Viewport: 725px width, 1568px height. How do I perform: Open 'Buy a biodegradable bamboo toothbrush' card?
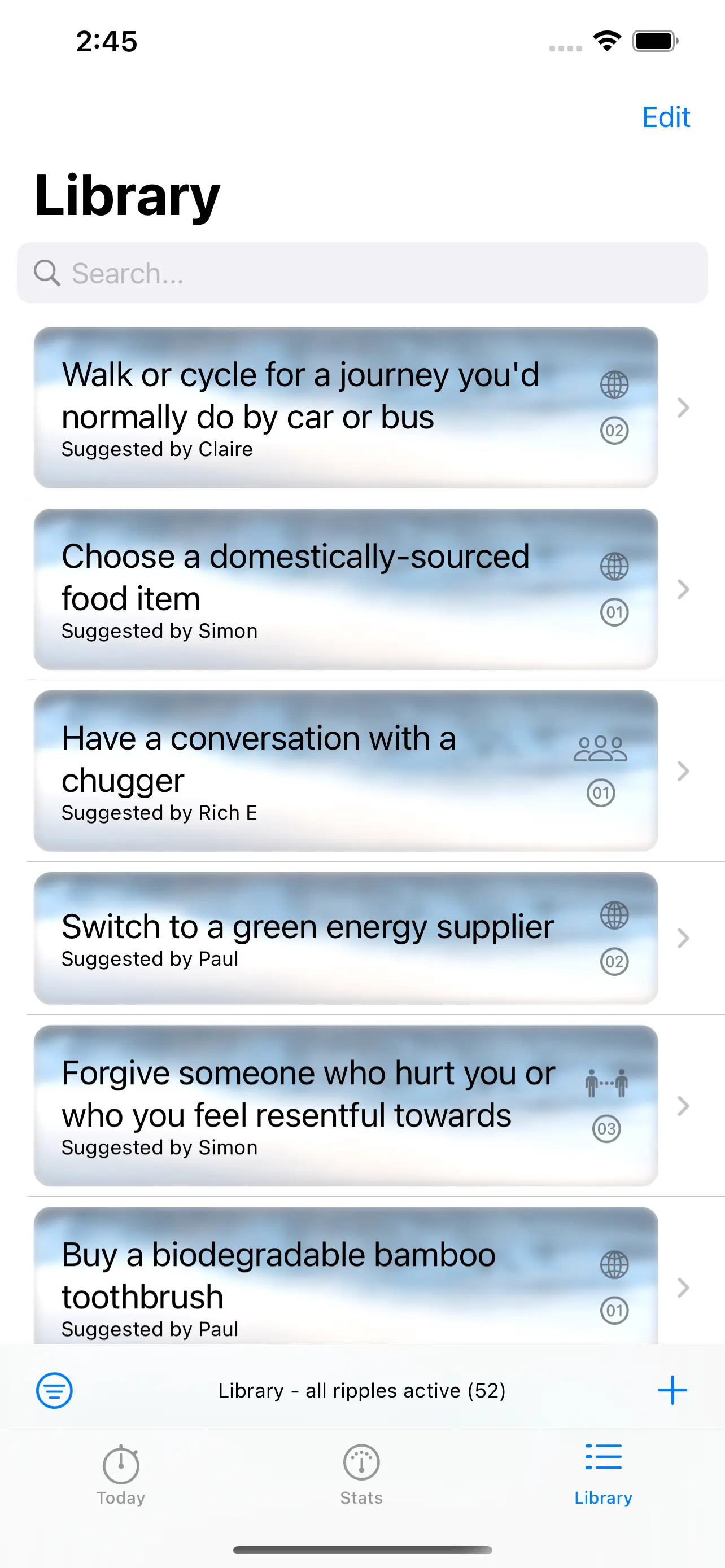click(345, 1278)
